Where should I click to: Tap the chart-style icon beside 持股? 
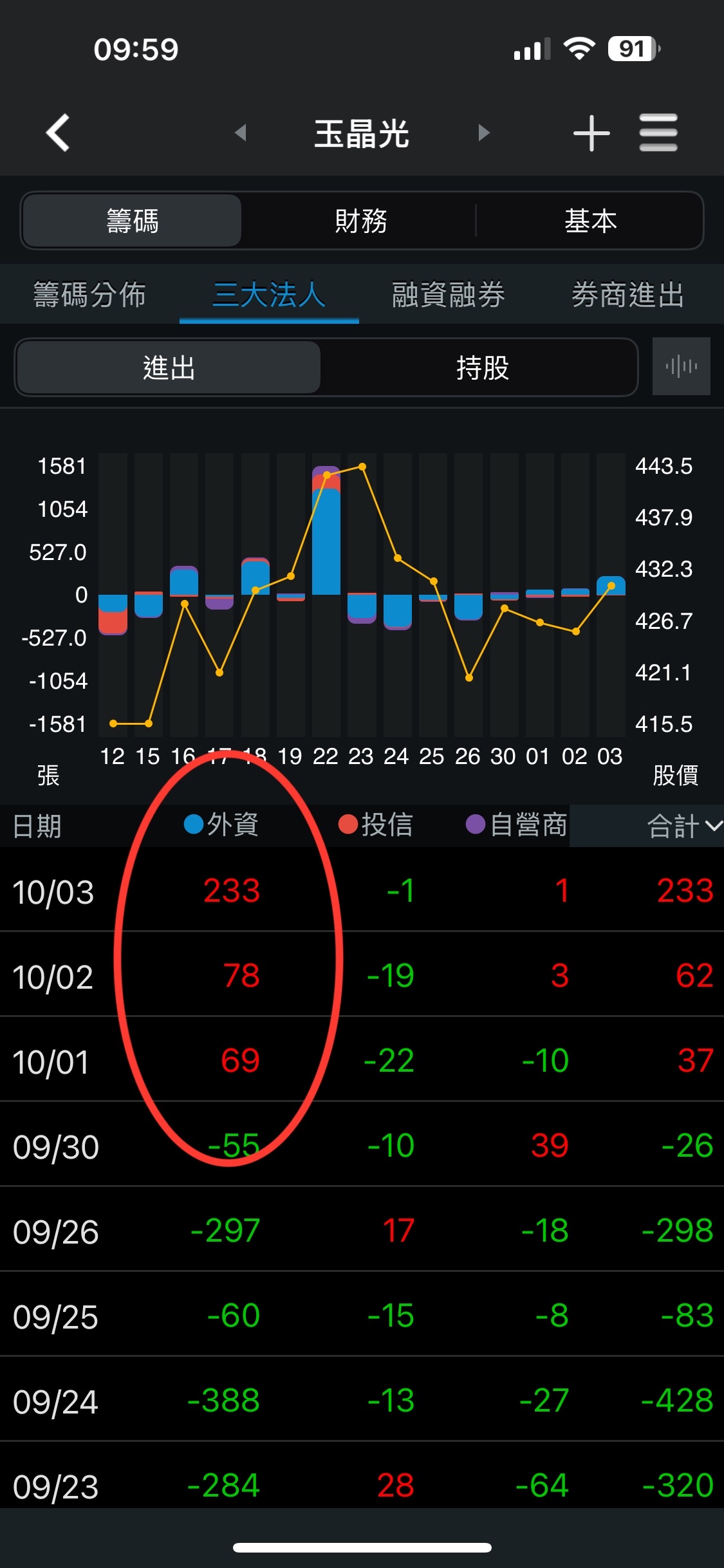click(681, 366)
